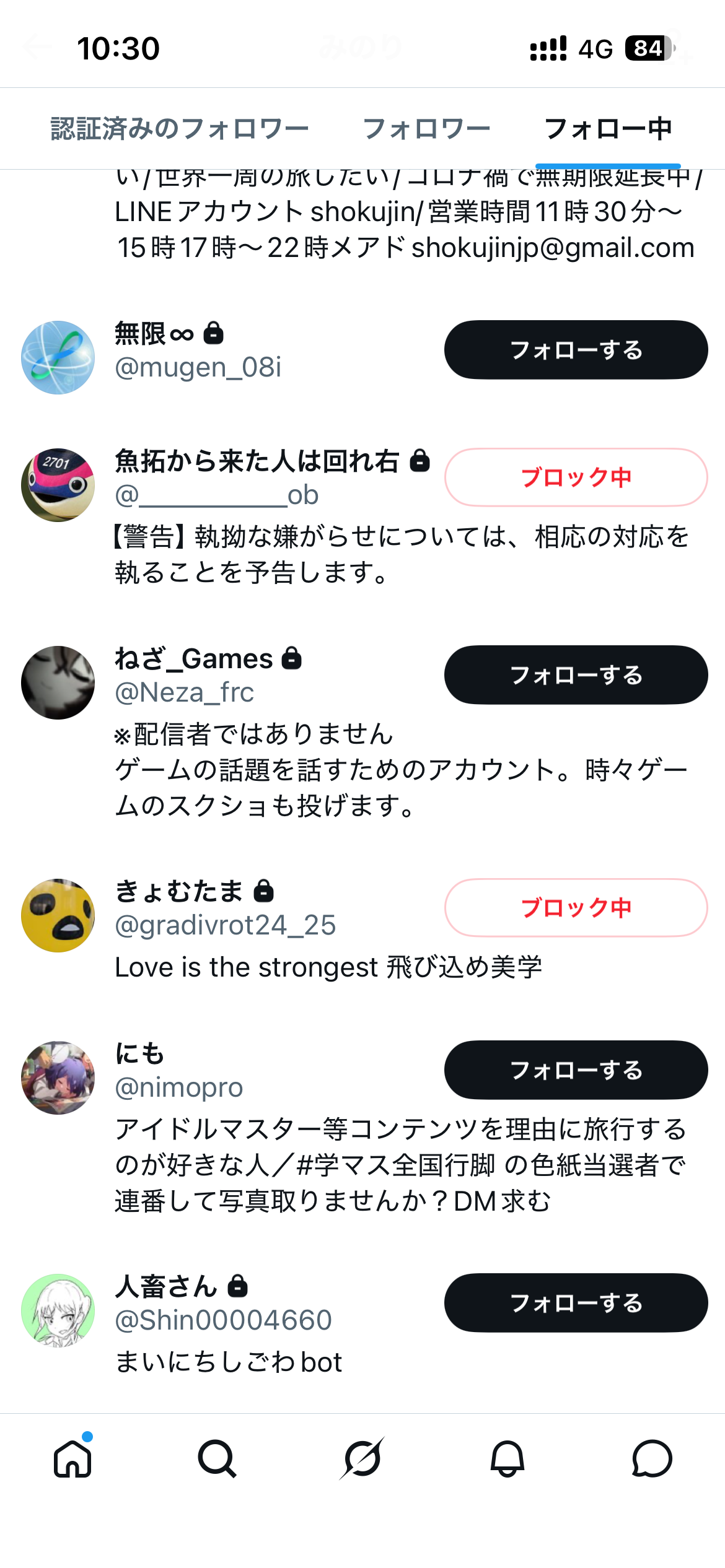Image resolution: width=725 pixels, height=1568 pixels.
Task: Switch to the フォロワー tab
Action: coord(426,129)
